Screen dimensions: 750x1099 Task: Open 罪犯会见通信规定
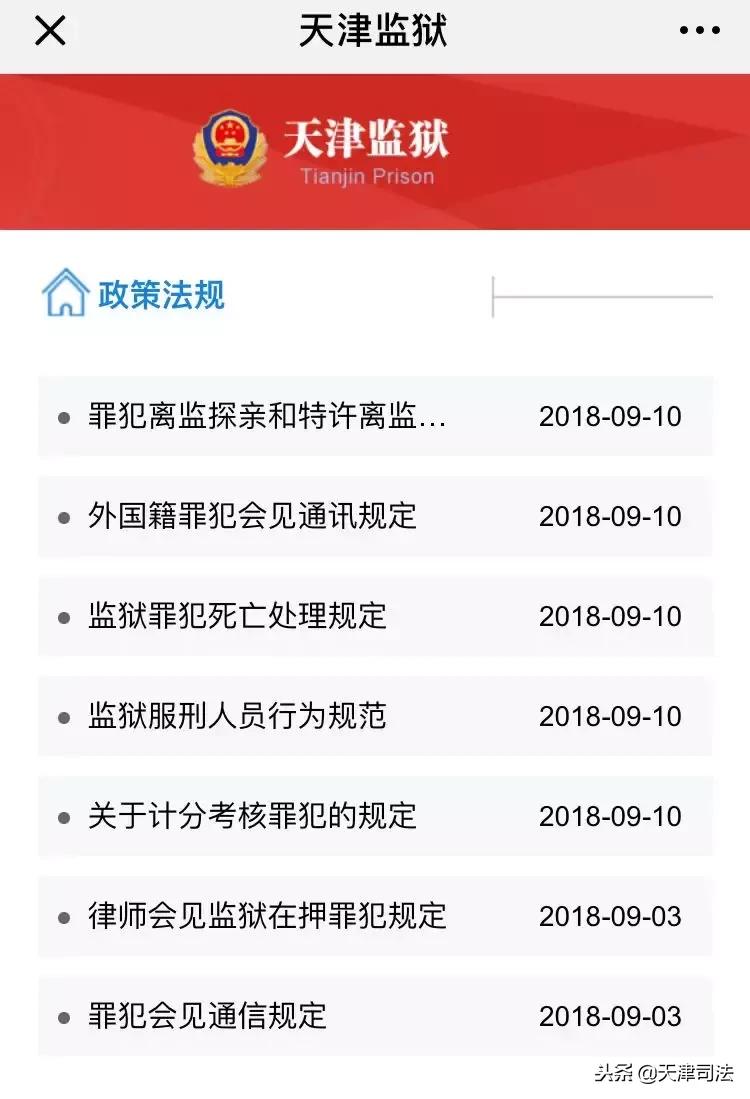pyautogui.click(x=207, y=1016)
